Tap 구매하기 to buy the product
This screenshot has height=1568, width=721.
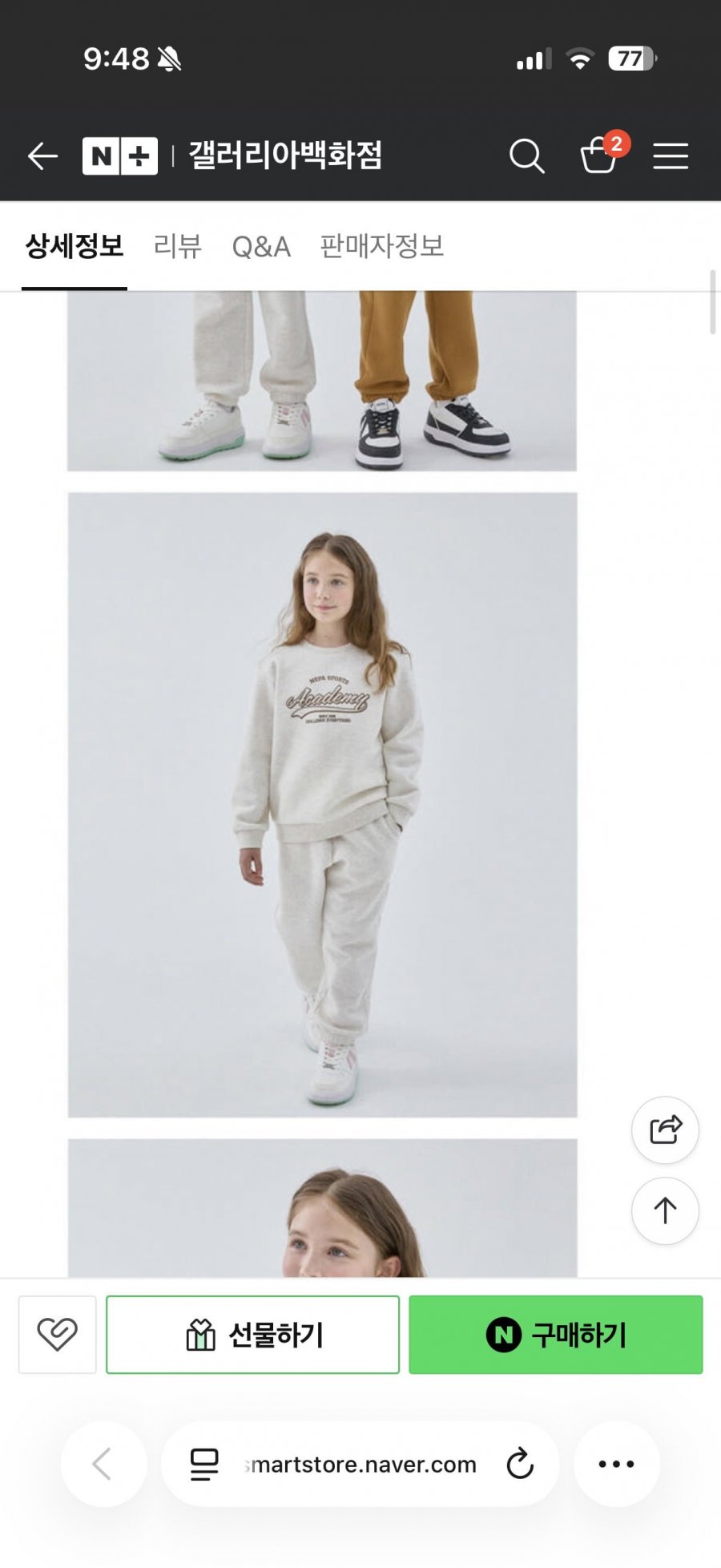(556, 1334)
